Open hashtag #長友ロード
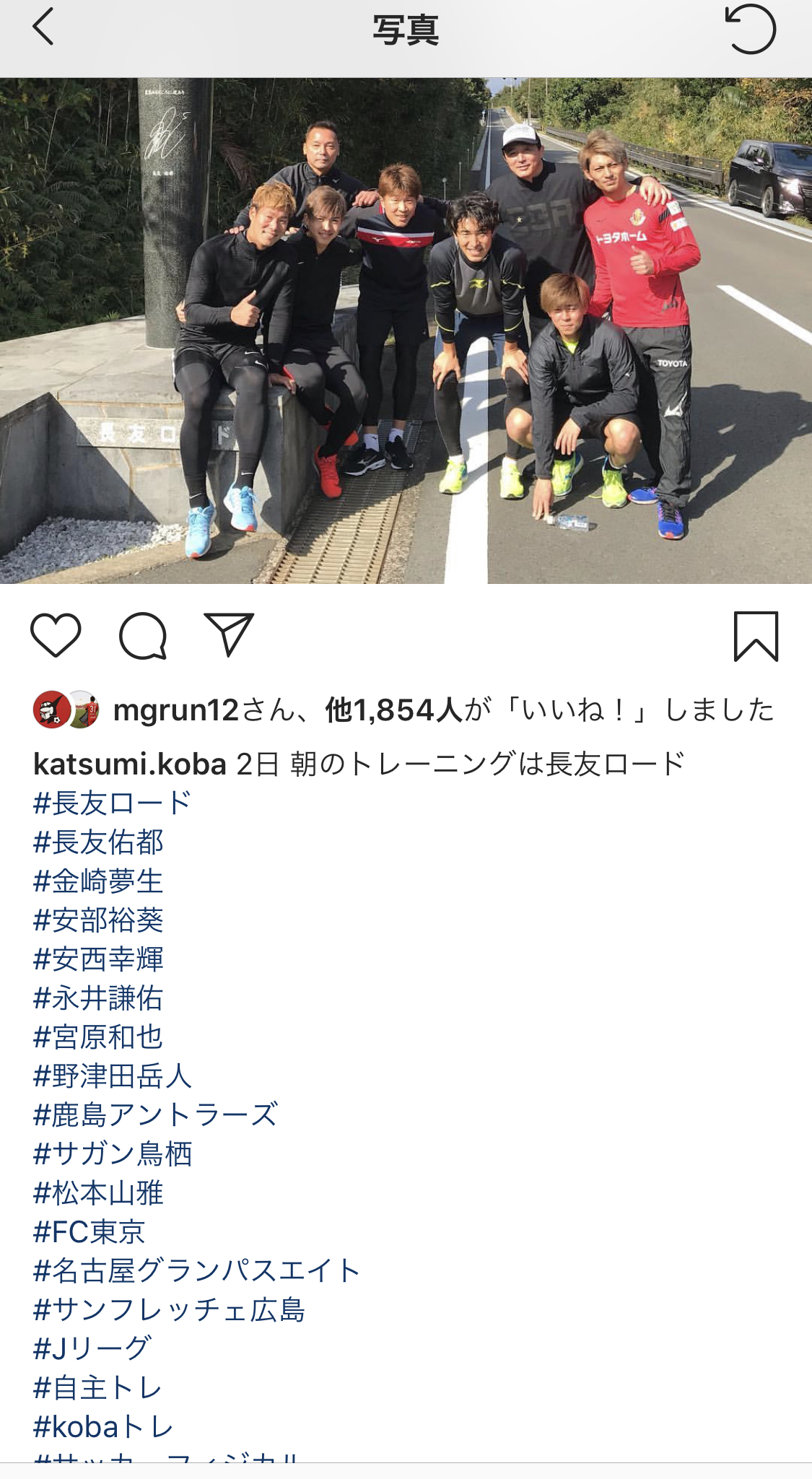The height and width of the screenshot is (1479, 812). click(113, 803)
